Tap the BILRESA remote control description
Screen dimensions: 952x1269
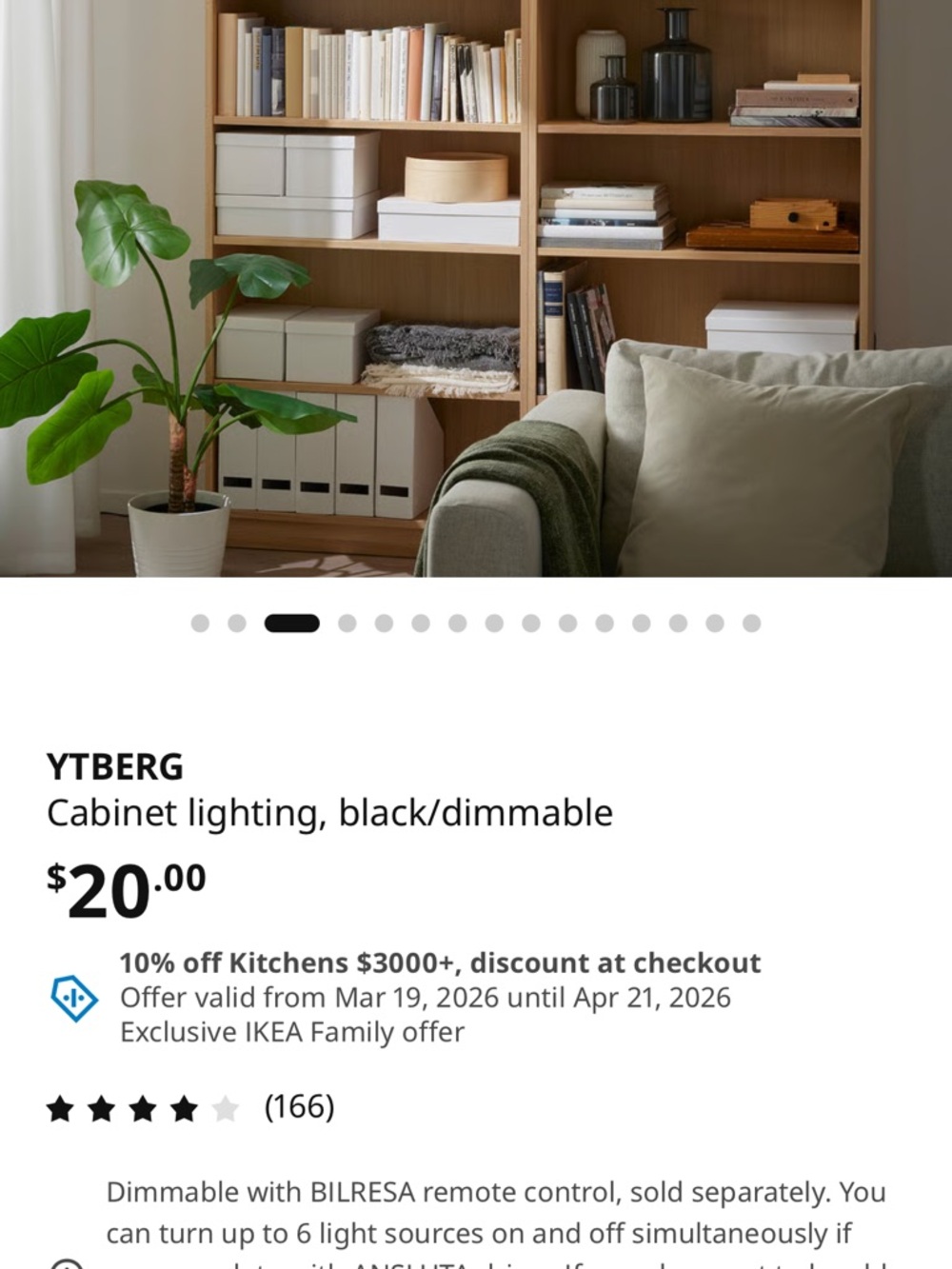494,1191
